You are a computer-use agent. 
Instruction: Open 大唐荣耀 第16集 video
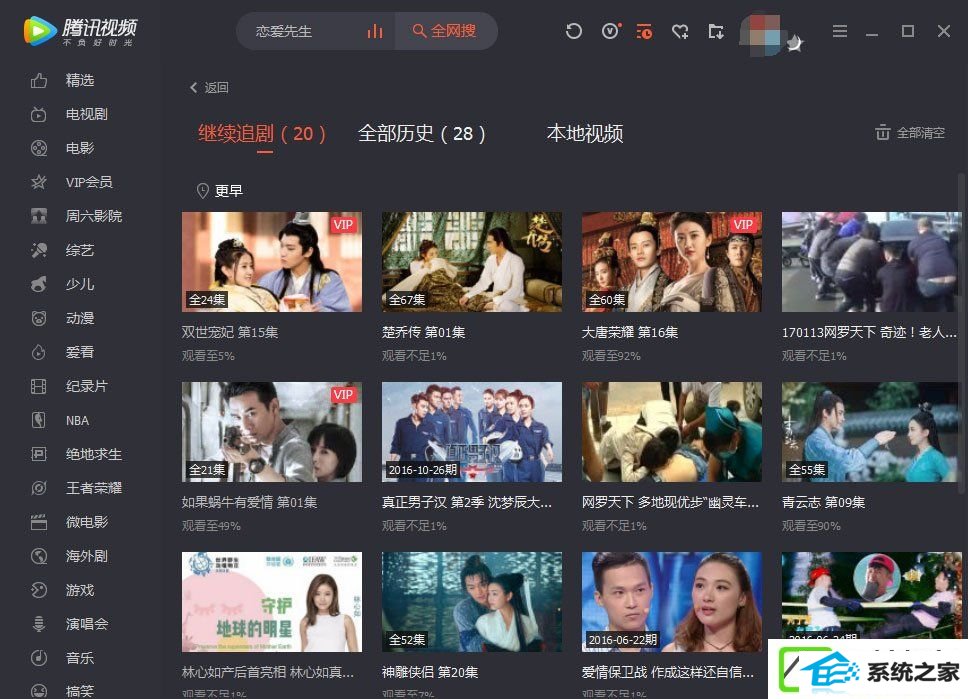pos(671,262)
